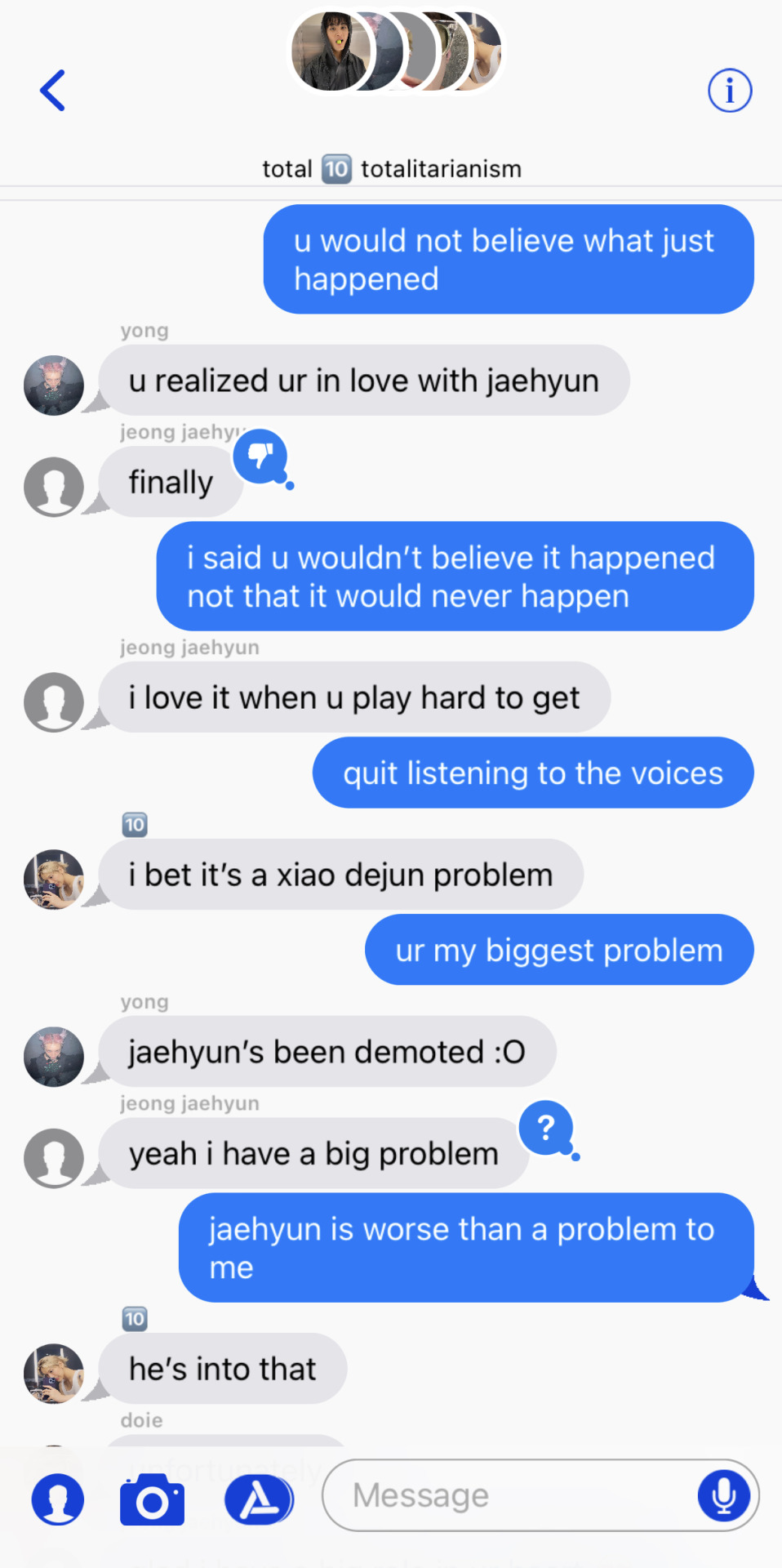Image resolution: width=782 pixels, height=1568 pixels.
Task: Open yong's avatar next to "u realized" message
Action: 54,385
